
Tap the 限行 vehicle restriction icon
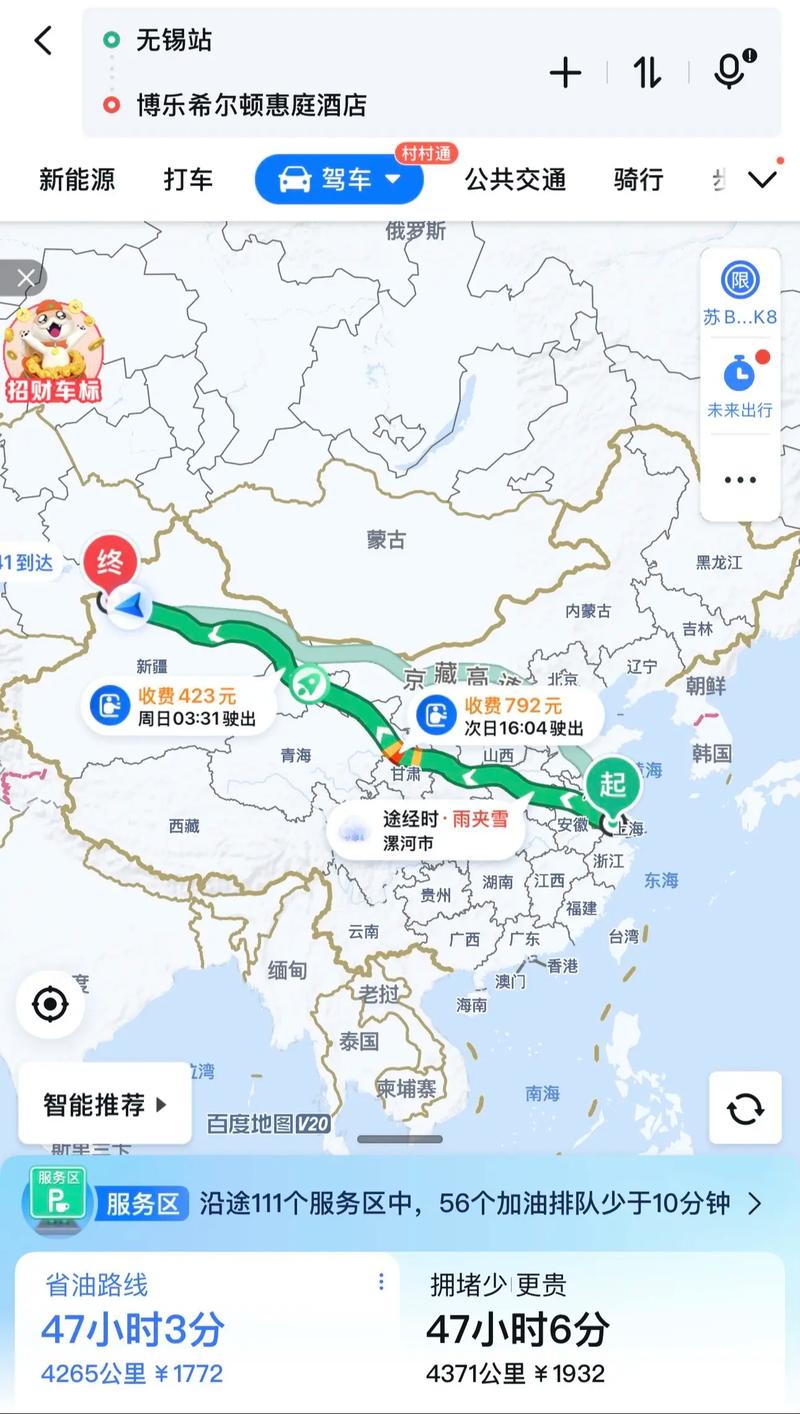tap(739, 282)
